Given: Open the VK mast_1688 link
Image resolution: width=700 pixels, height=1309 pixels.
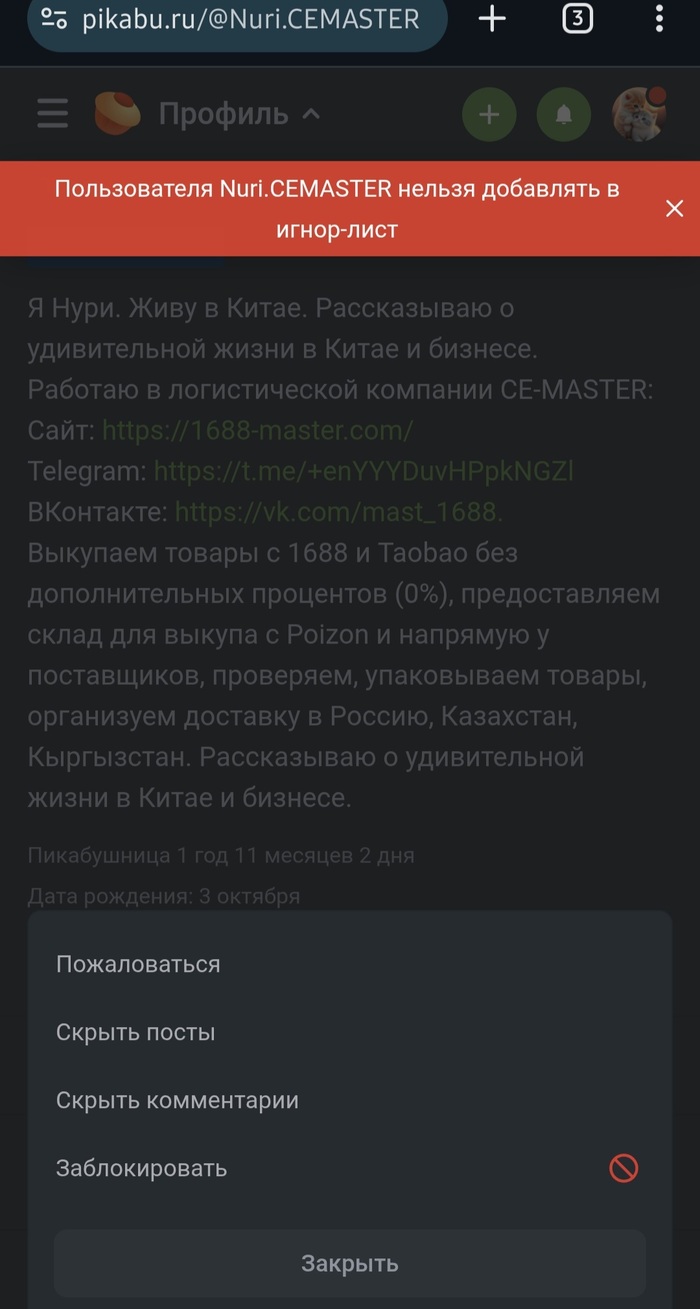Looking at the screenshot, I should coord(338,512).
